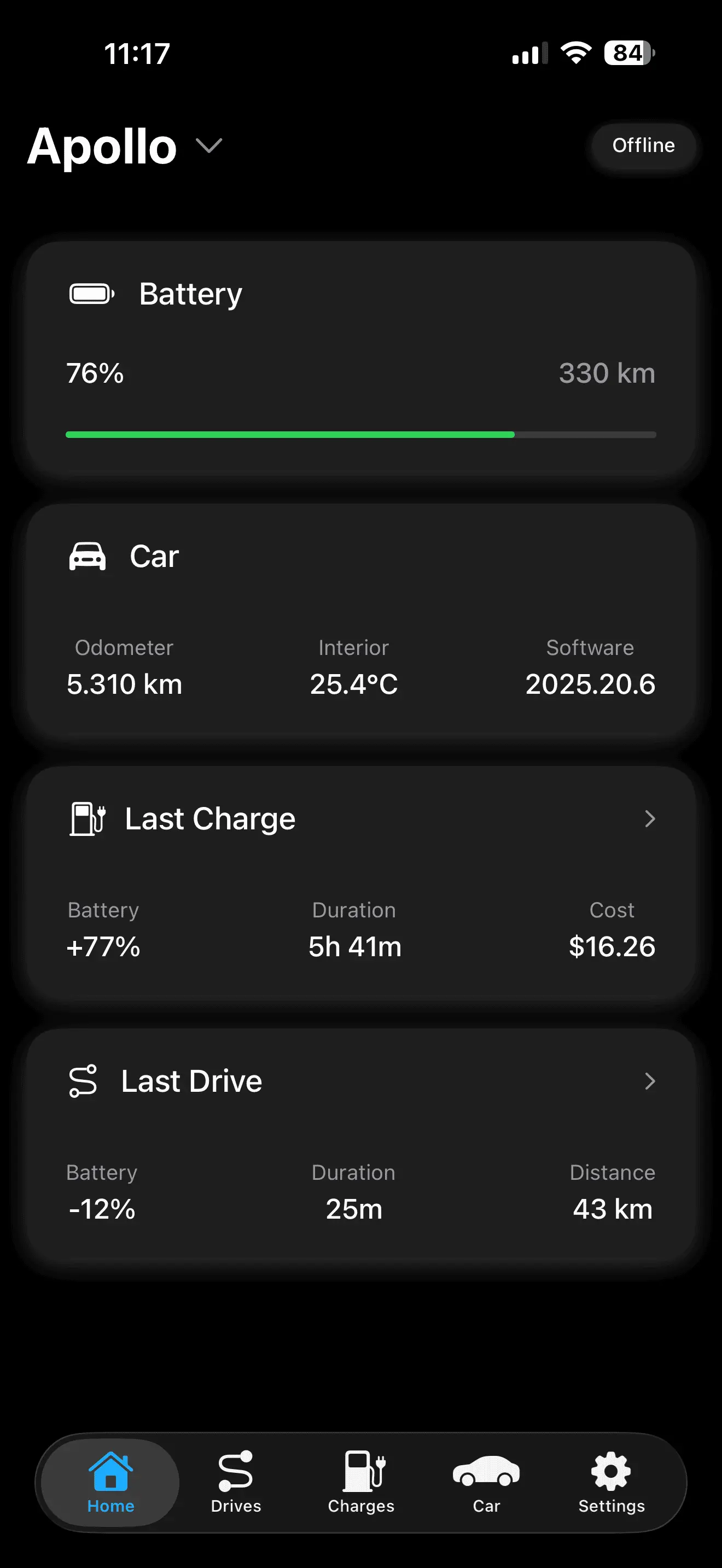The width and height of the screenshot is (722, 1568).
Task: Click the Wi-Fi indicator in the status bar
Action: coord(575,54)
